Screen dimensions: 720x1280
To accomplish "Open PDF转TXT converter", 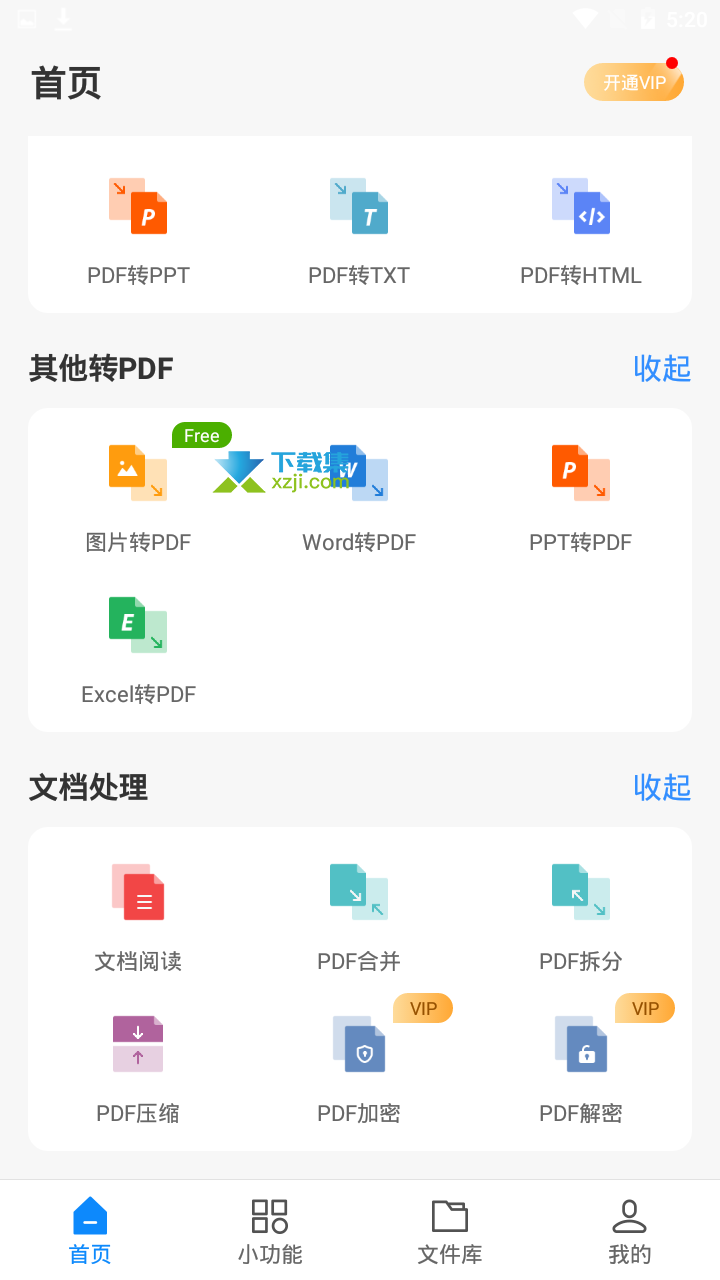I will tap(359, 232).
